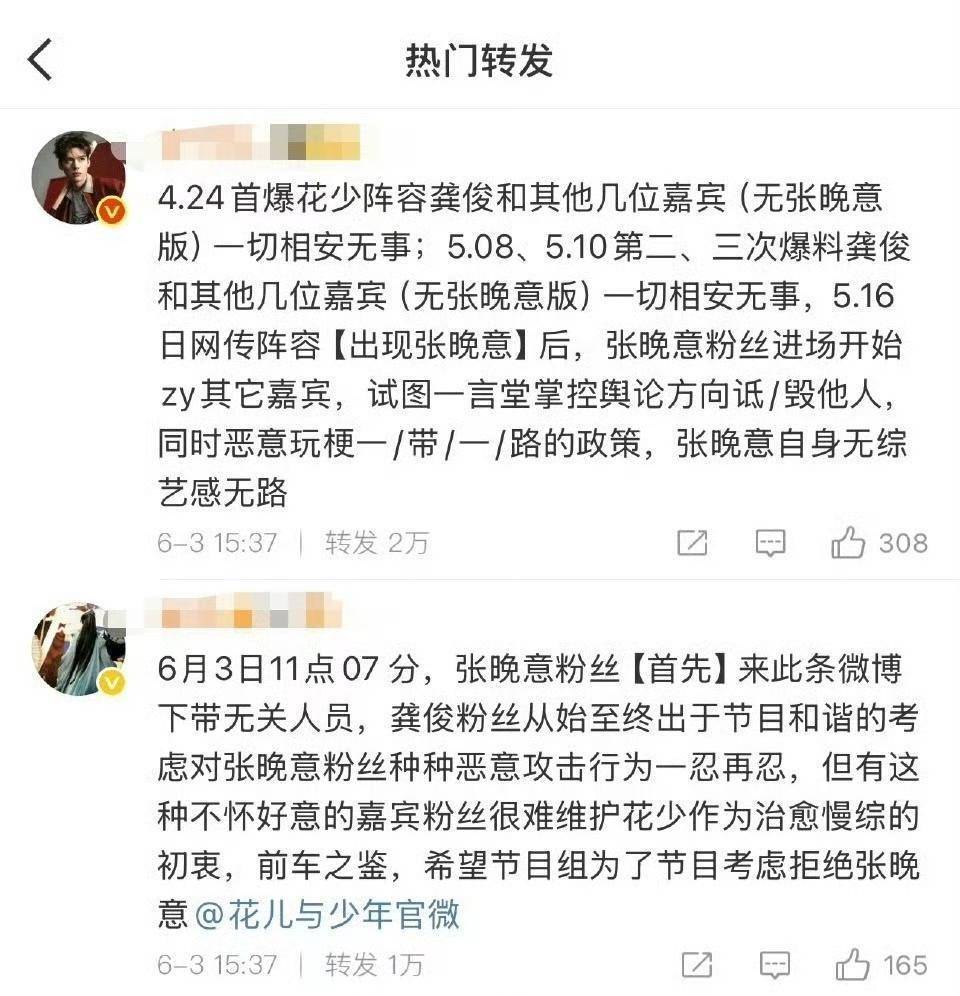The image size is (960, 996).
Task: Open avatar of the 6月3日11点07分 post author
Action: click(79, 648)
